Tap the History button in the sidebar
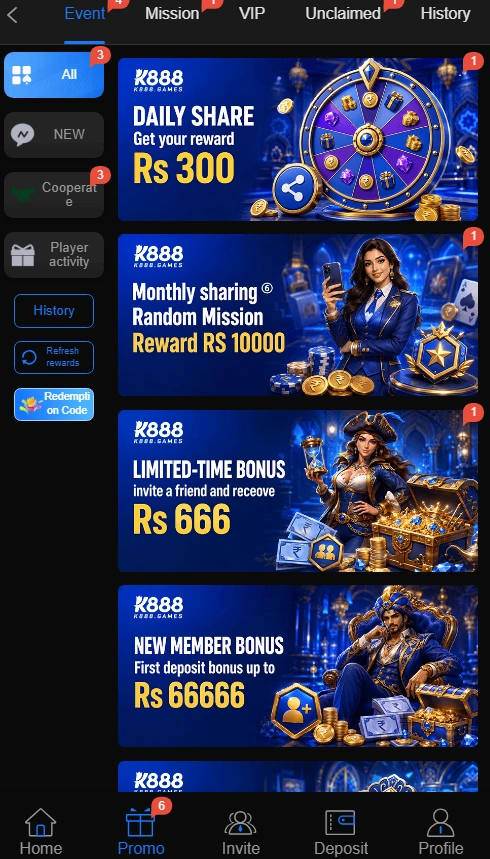 coord(54,311)
